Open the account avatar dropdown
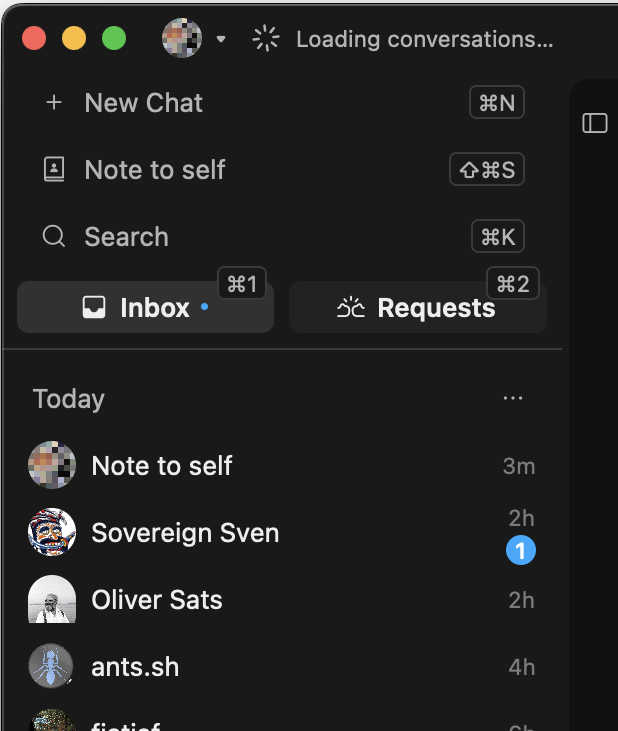 [193, 38]
